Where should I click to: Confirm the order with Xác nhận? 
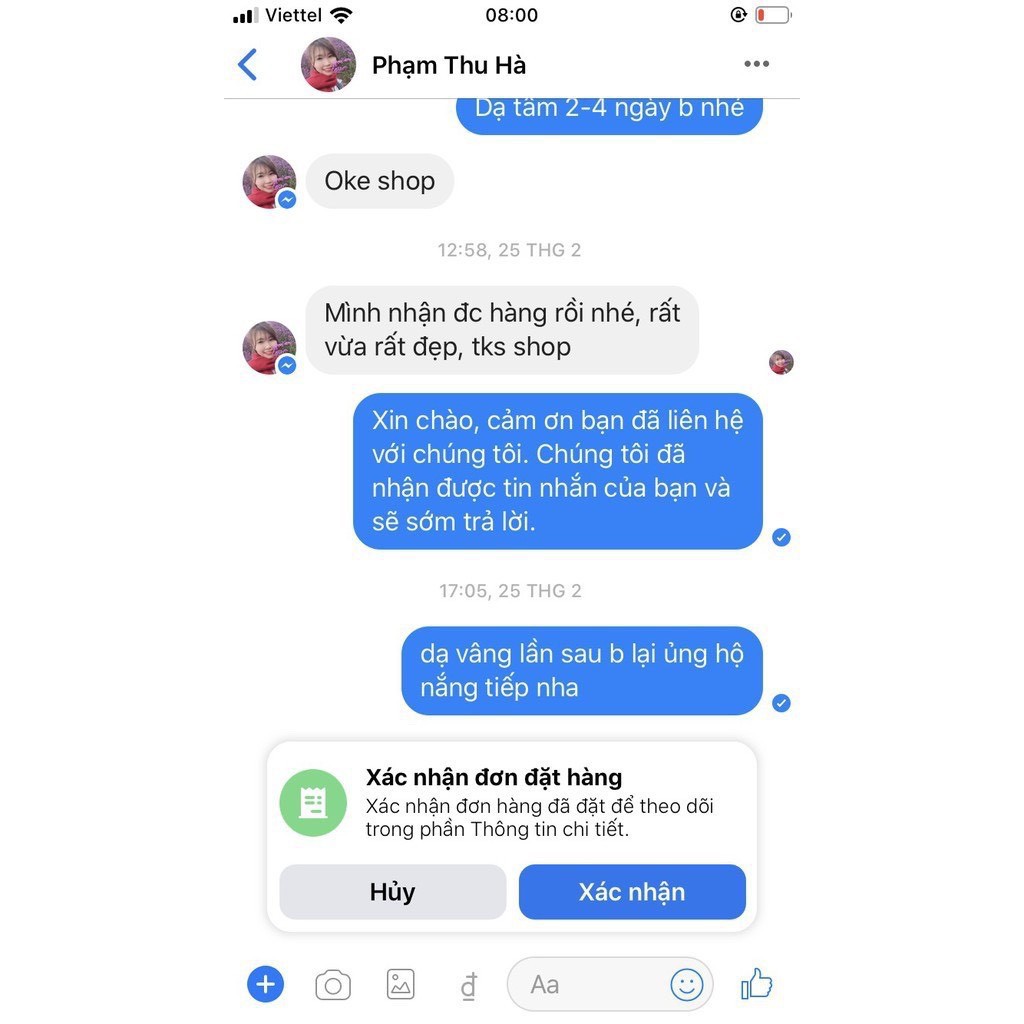coord(632,892)
